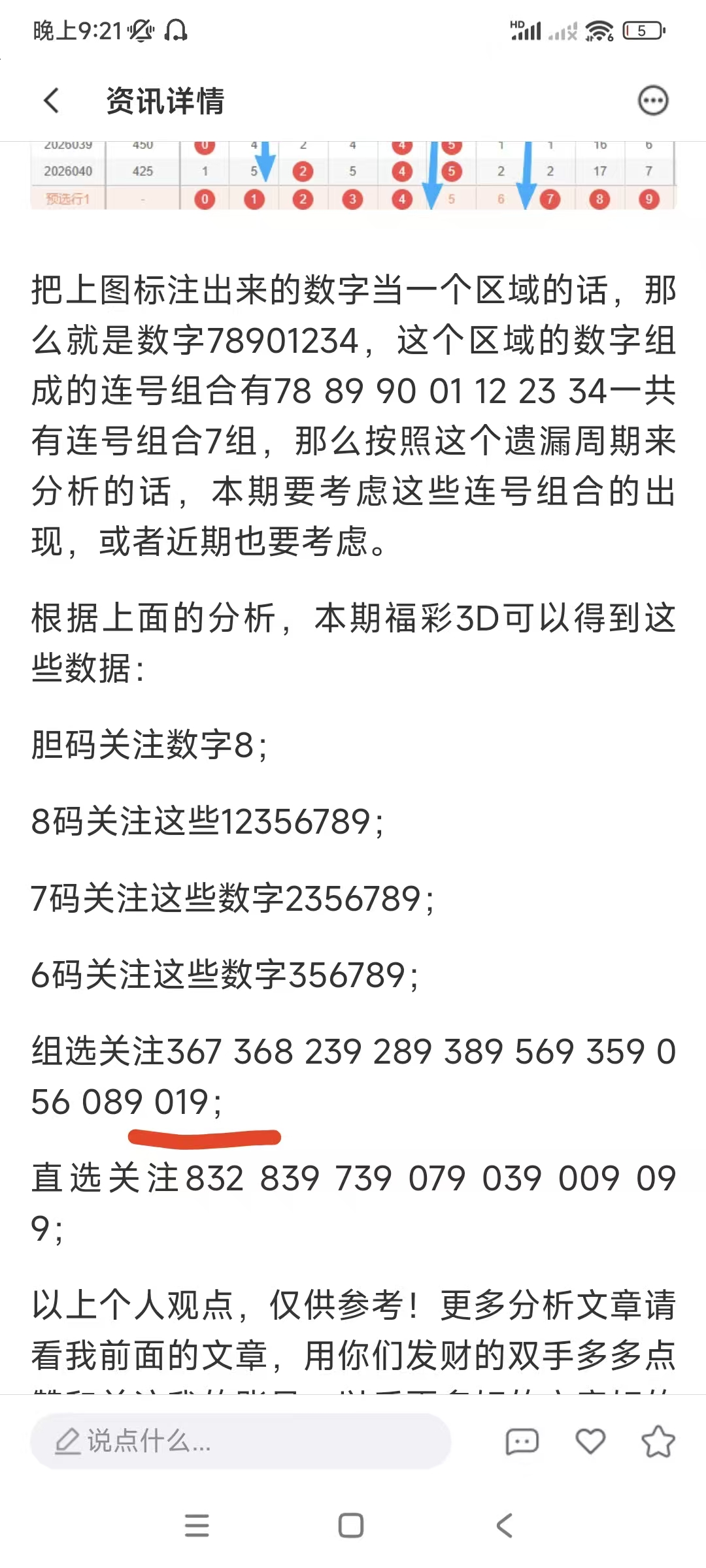Go back from the 资讯详情 page
Screen dimensions: 706x1568
[x=52, y=101]
